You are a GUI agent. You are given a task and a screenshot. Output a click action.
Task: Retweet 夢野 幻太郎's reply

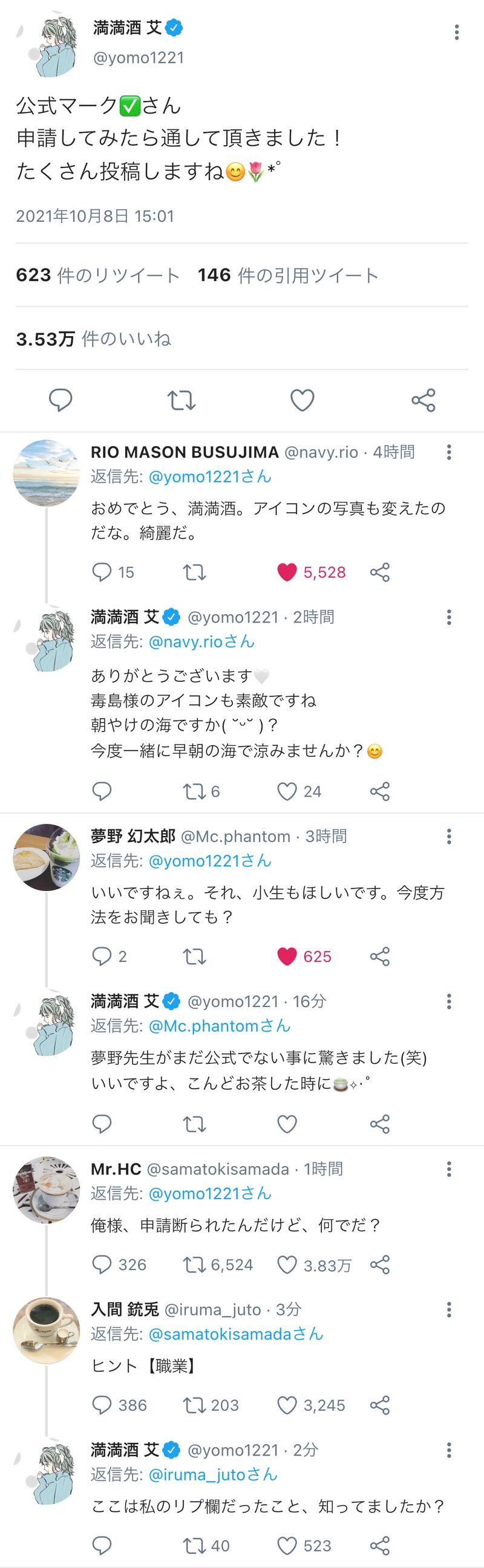pyautogui.click(x=194, y=956)
